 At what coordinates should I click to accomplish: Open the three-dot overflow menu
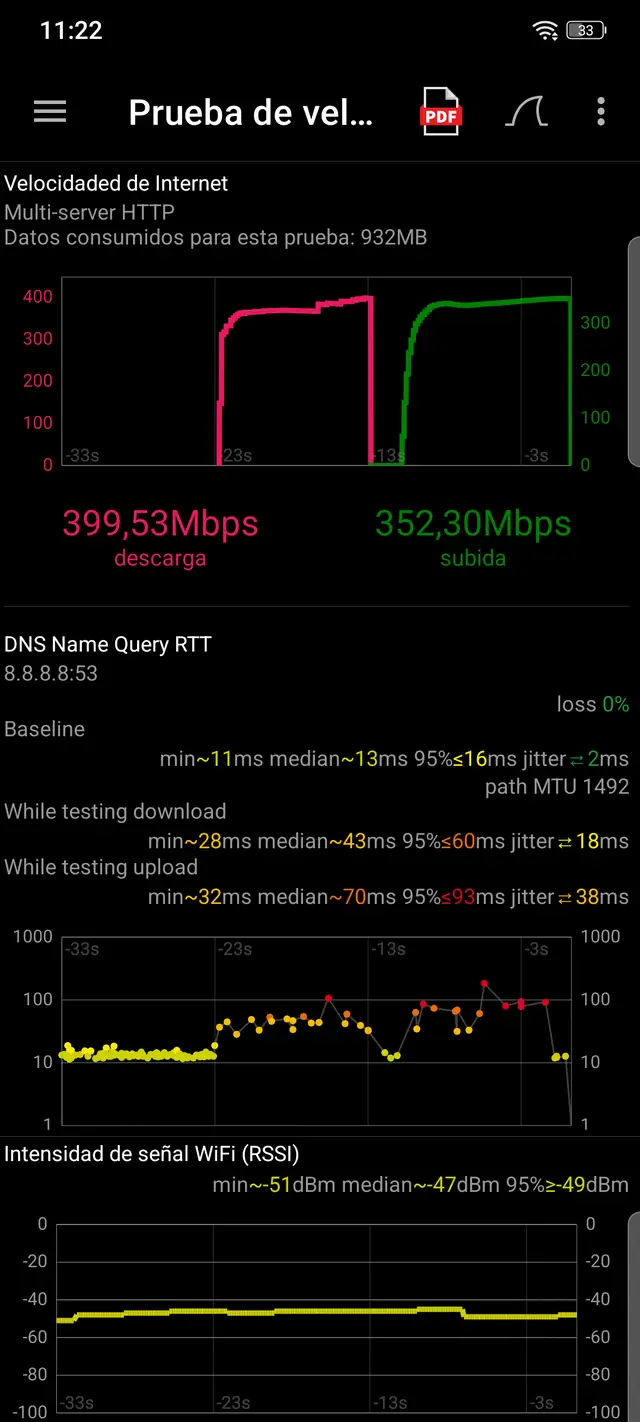(x=600, y=112)
